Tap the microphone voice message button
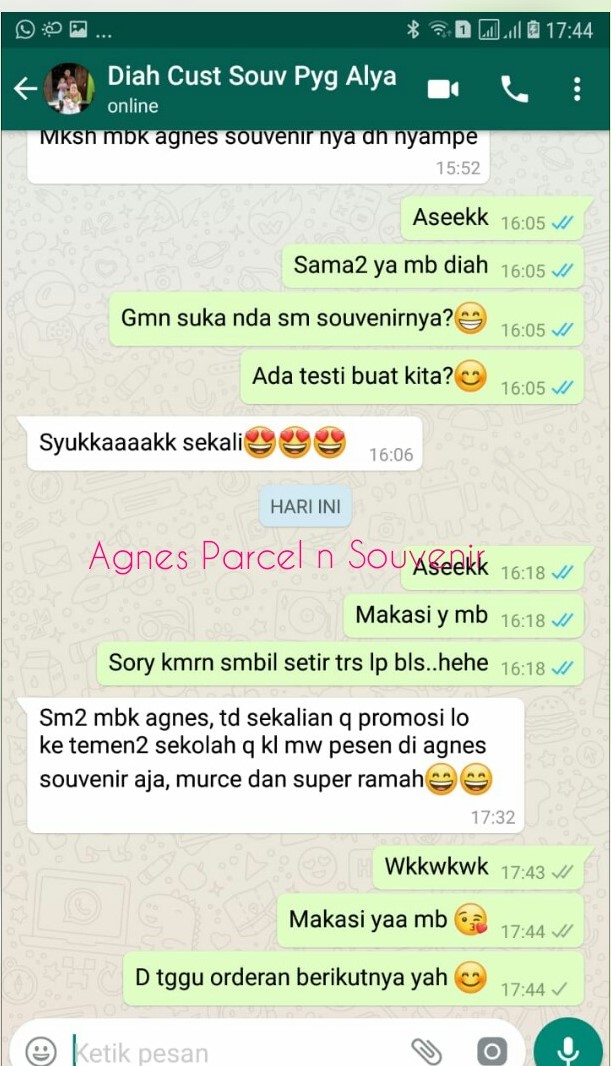The image size is (611, 1066). [x=568, y=1048]
